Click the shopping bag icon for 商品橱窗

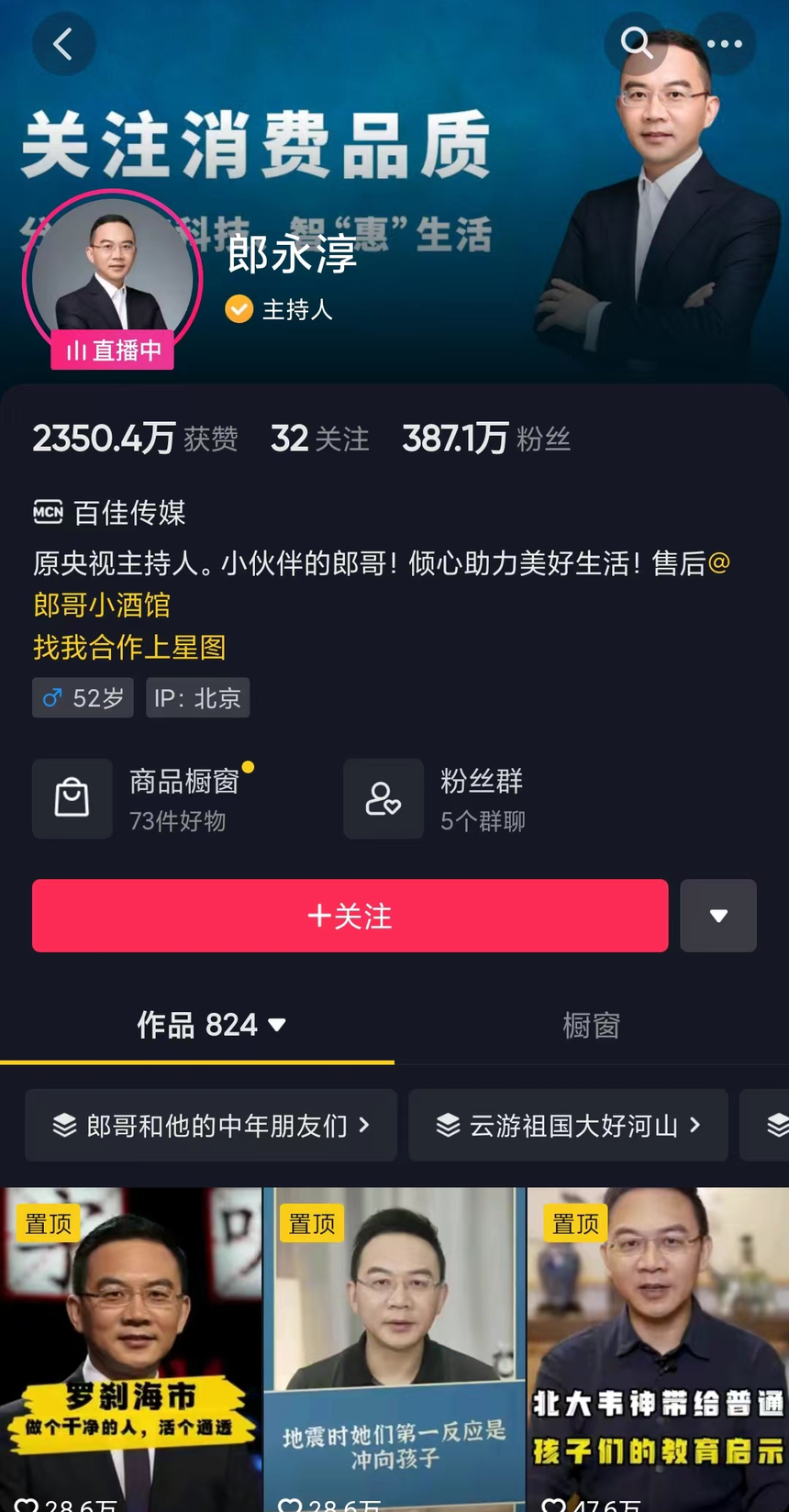click(x=72, y=798)
